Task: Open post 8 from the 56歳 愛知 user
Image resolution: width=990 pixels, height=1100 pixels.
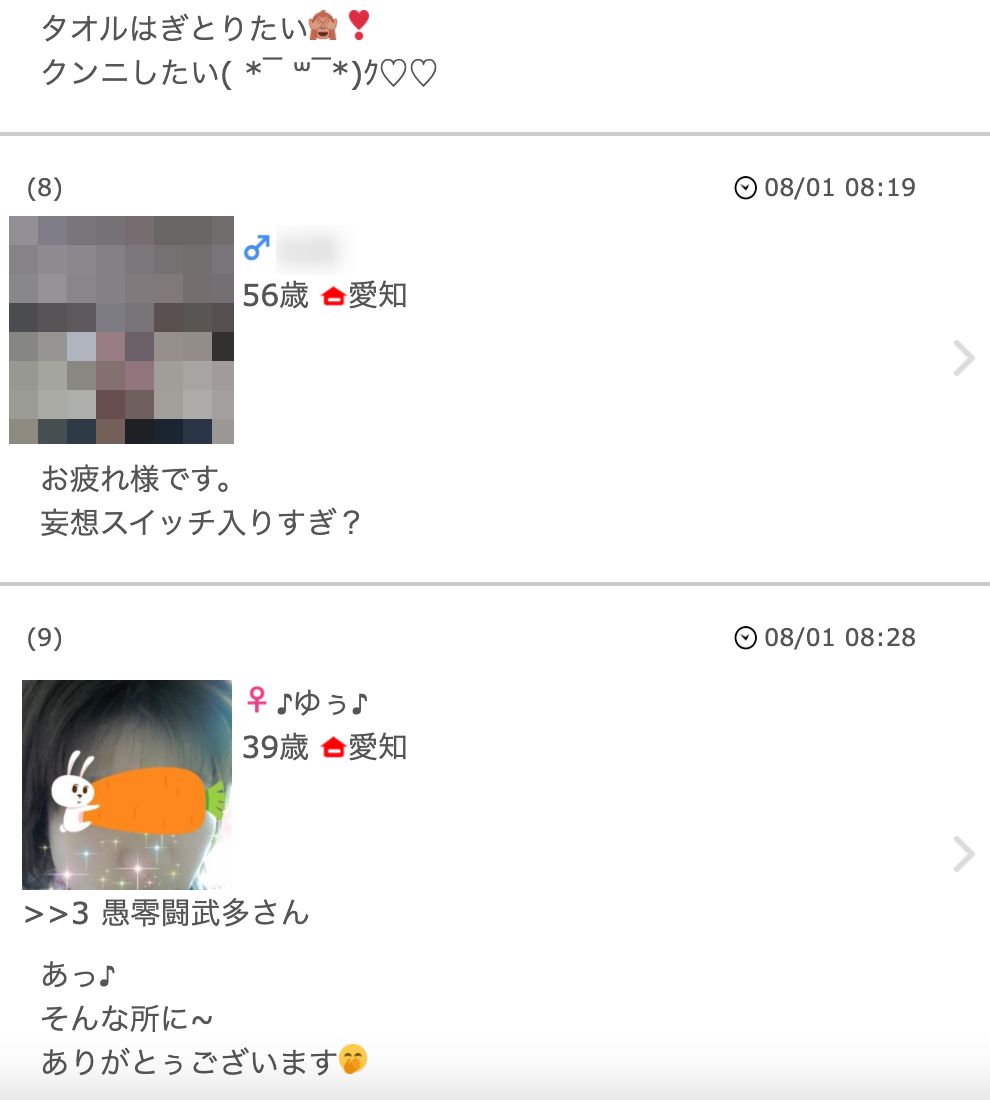Action: (963, 358)
